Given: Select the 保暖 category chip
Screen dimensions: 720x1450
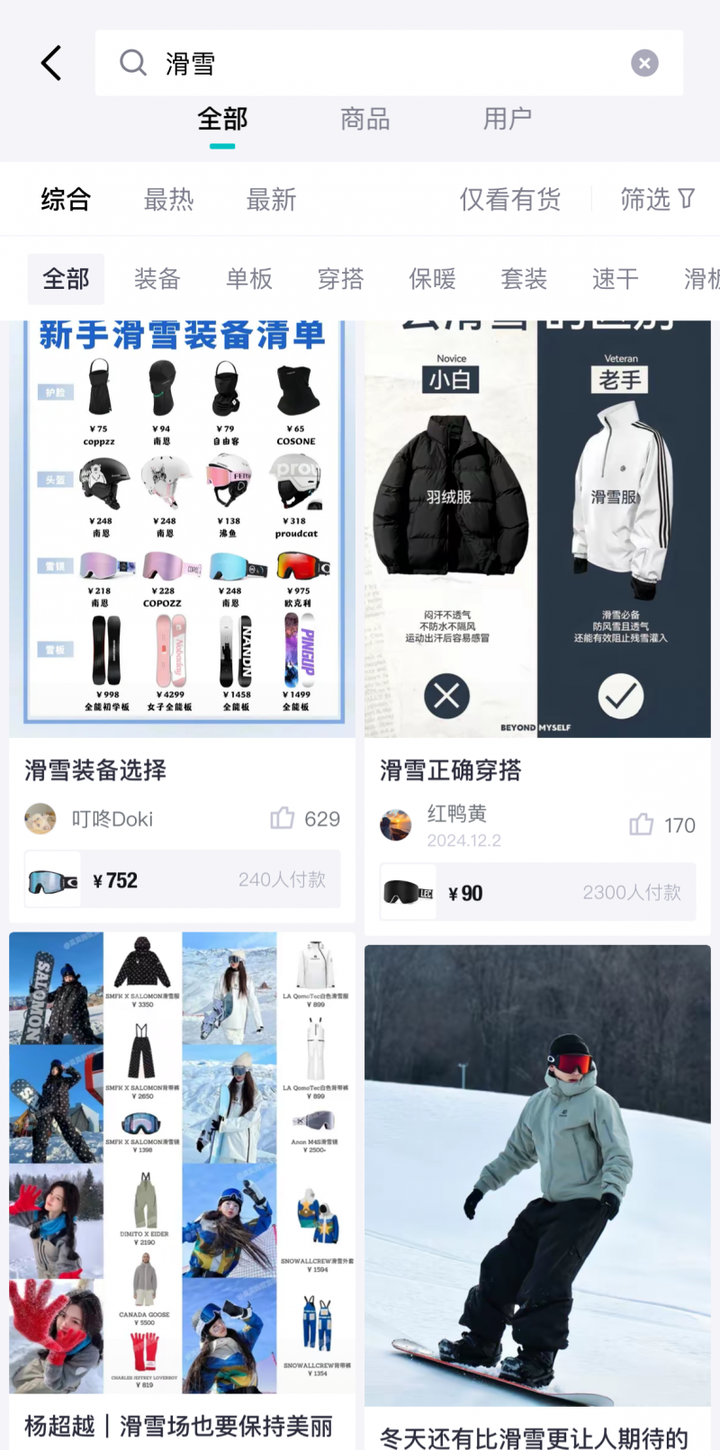Looking at the screenshot, I should 432,279.
